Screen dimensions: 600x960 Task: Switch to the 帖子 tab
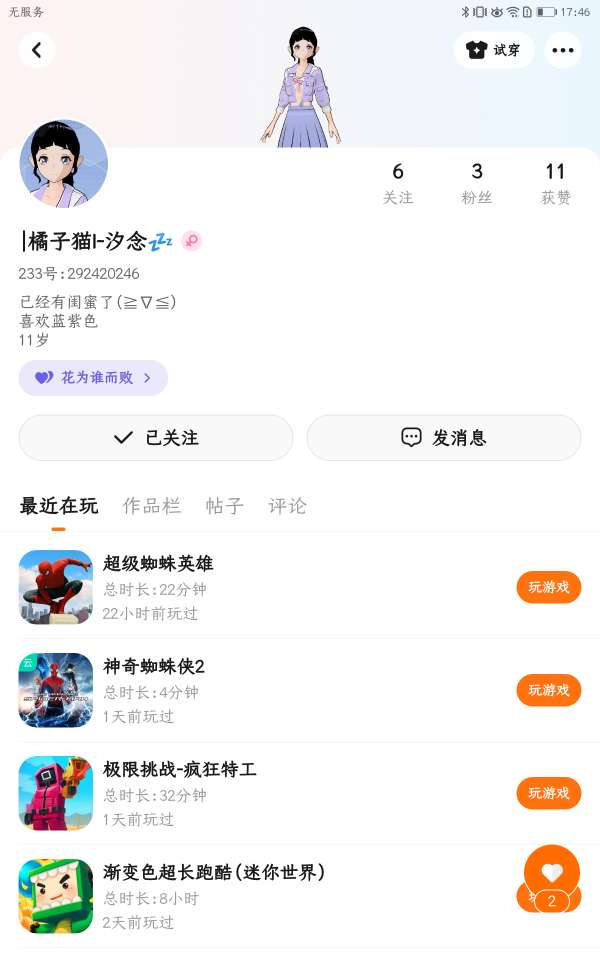[225, 506]
